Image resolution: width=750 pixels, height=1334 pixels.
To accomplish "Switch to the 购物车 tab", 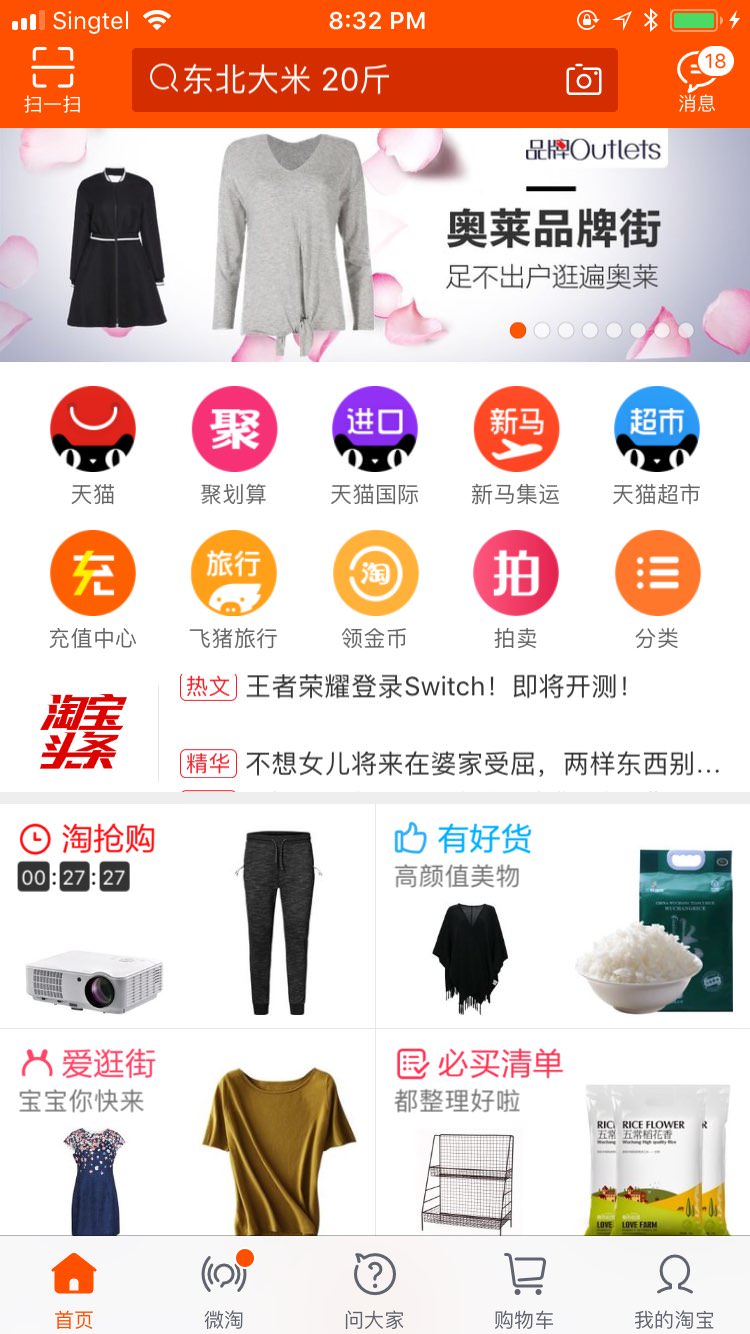I will (524, 1288).
